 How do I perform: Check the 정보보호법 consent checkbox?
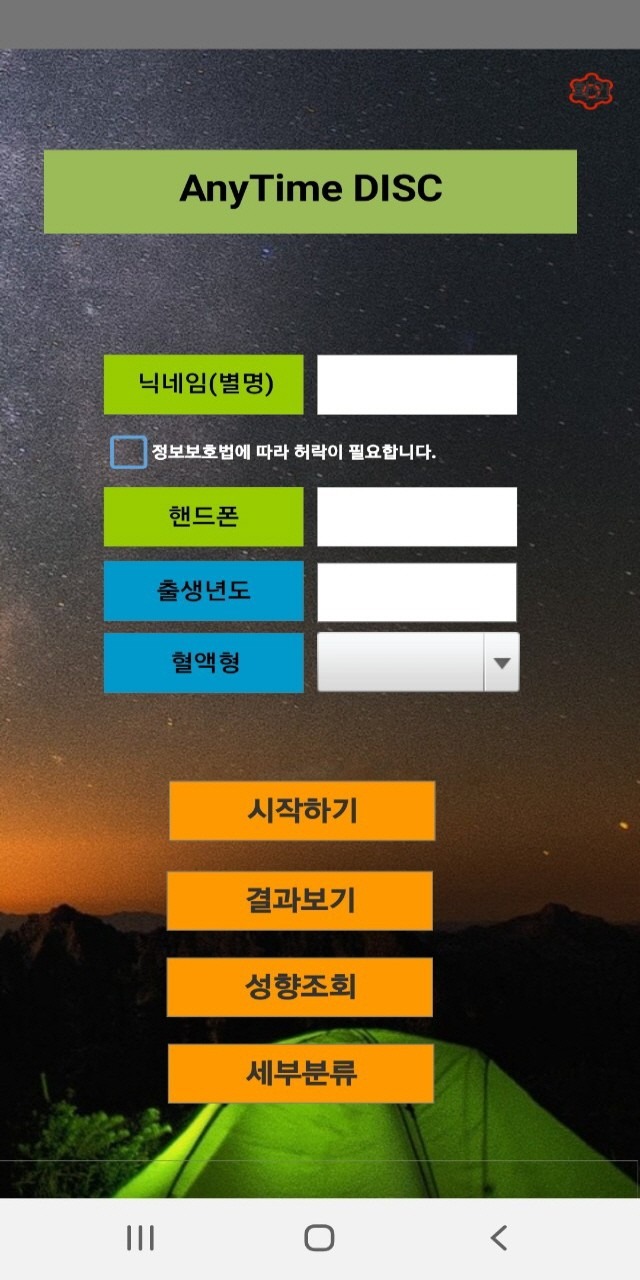[128, 452]
